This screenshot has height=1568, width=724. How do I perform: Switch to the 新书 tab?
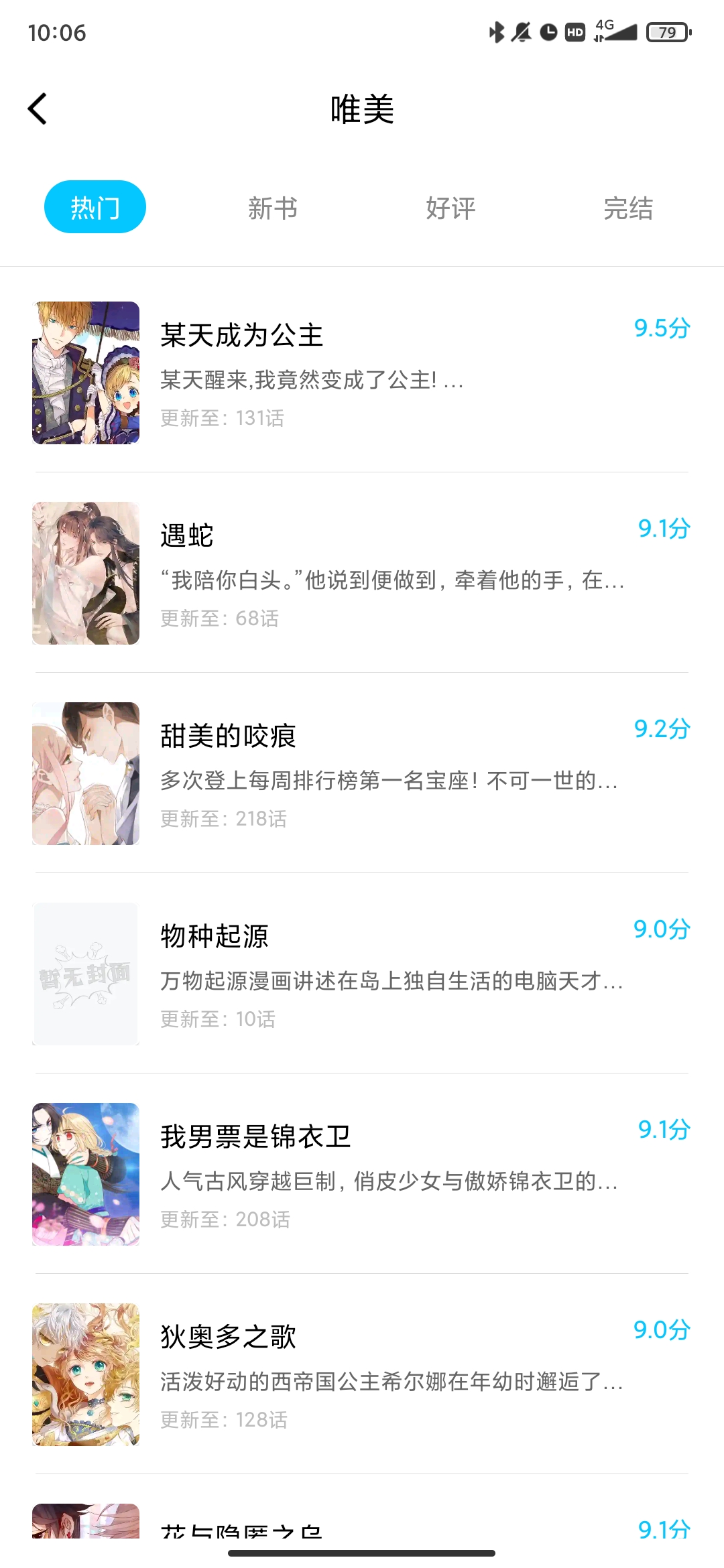click(272, 208)
